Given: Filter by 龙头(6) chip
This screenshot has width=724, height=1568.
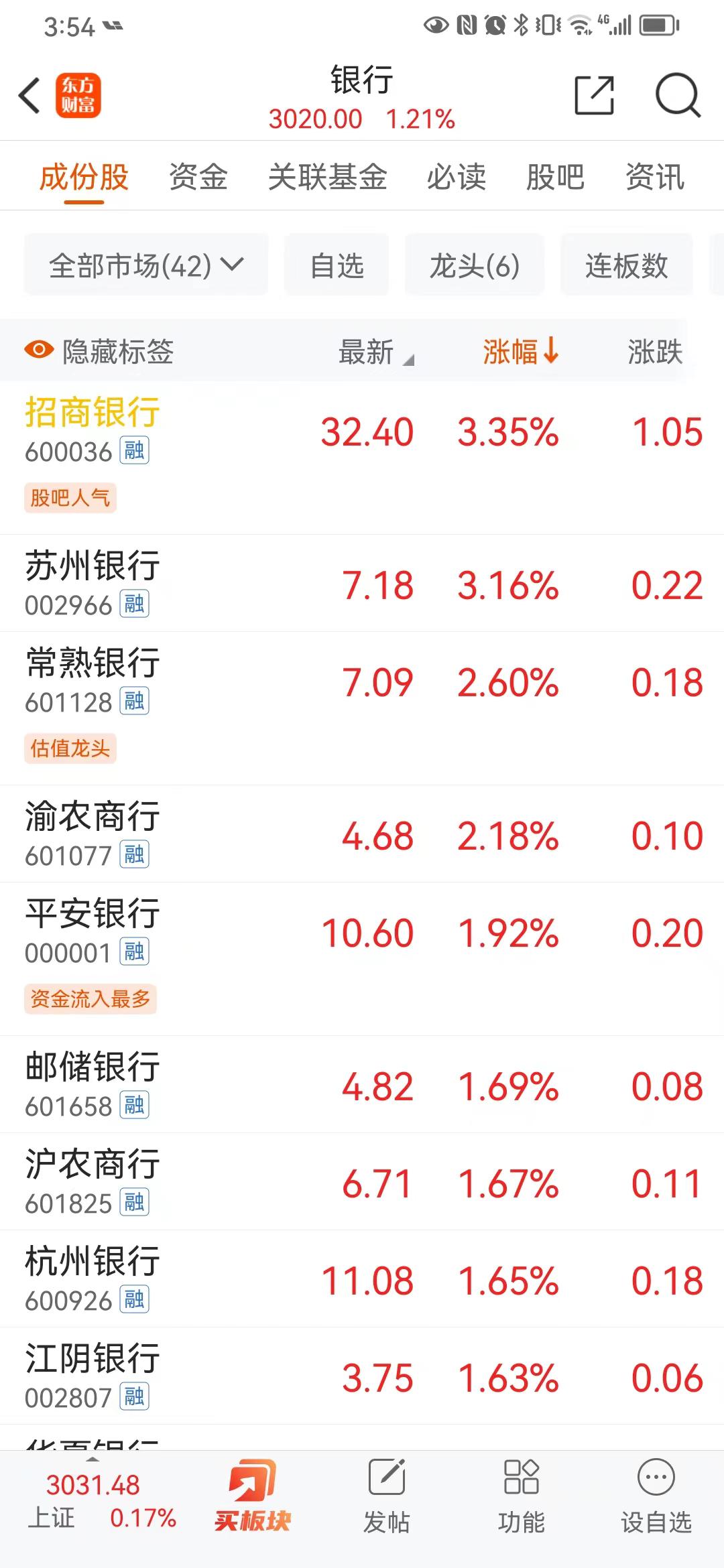Looking at the screenshot, I should click(x=475, y=265).
